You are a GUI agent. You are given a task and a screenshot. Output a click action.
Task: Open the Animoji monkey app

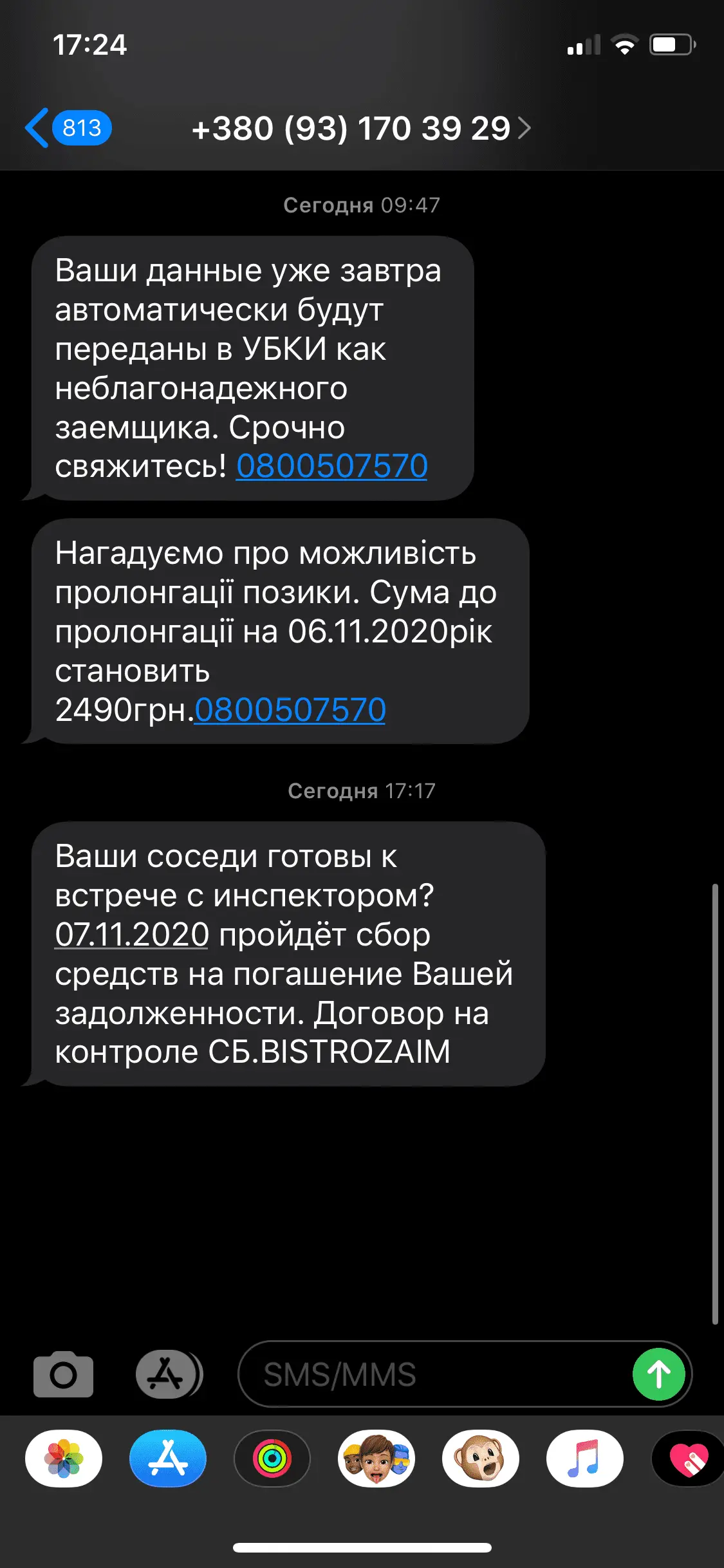481,1458
